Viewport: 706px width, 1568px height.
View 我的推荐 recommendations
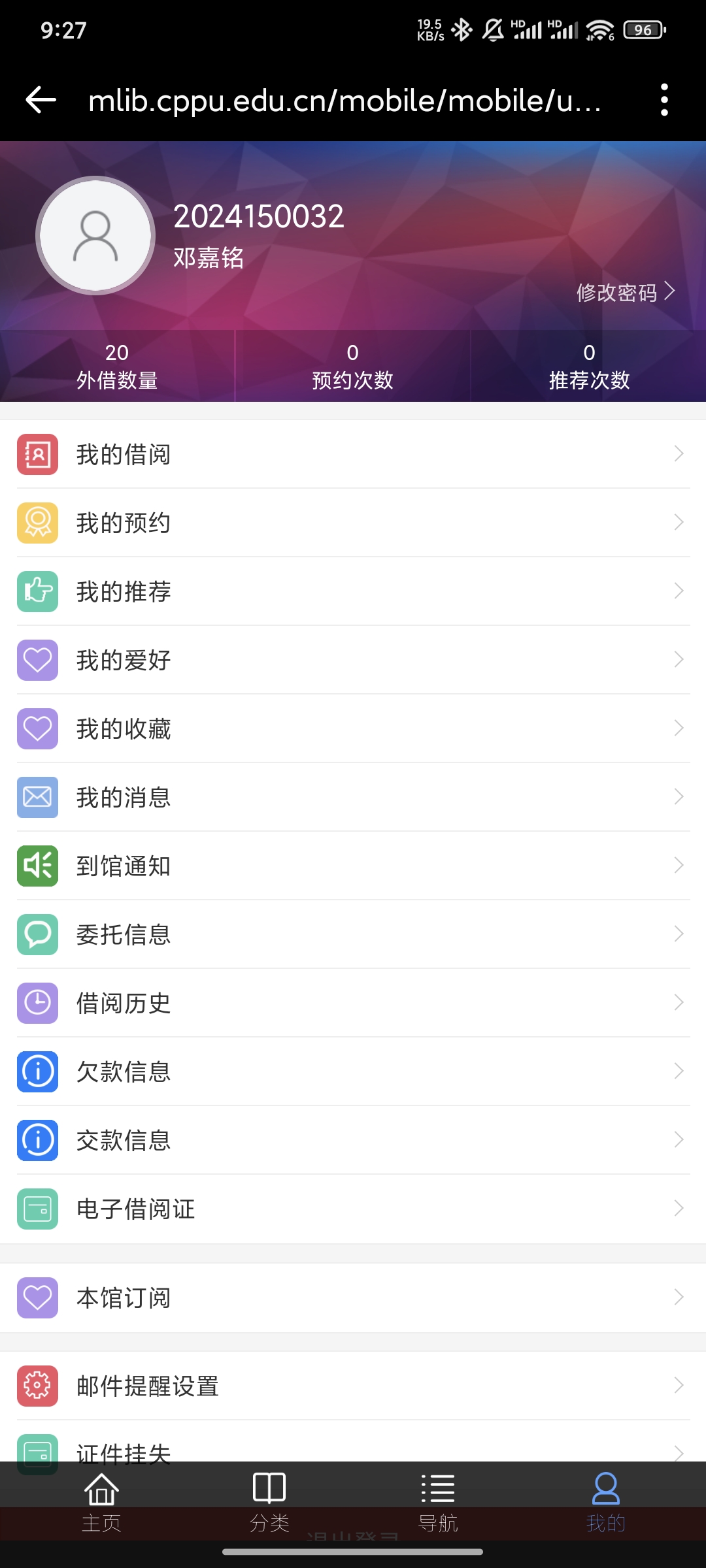(x=353, y=591)
